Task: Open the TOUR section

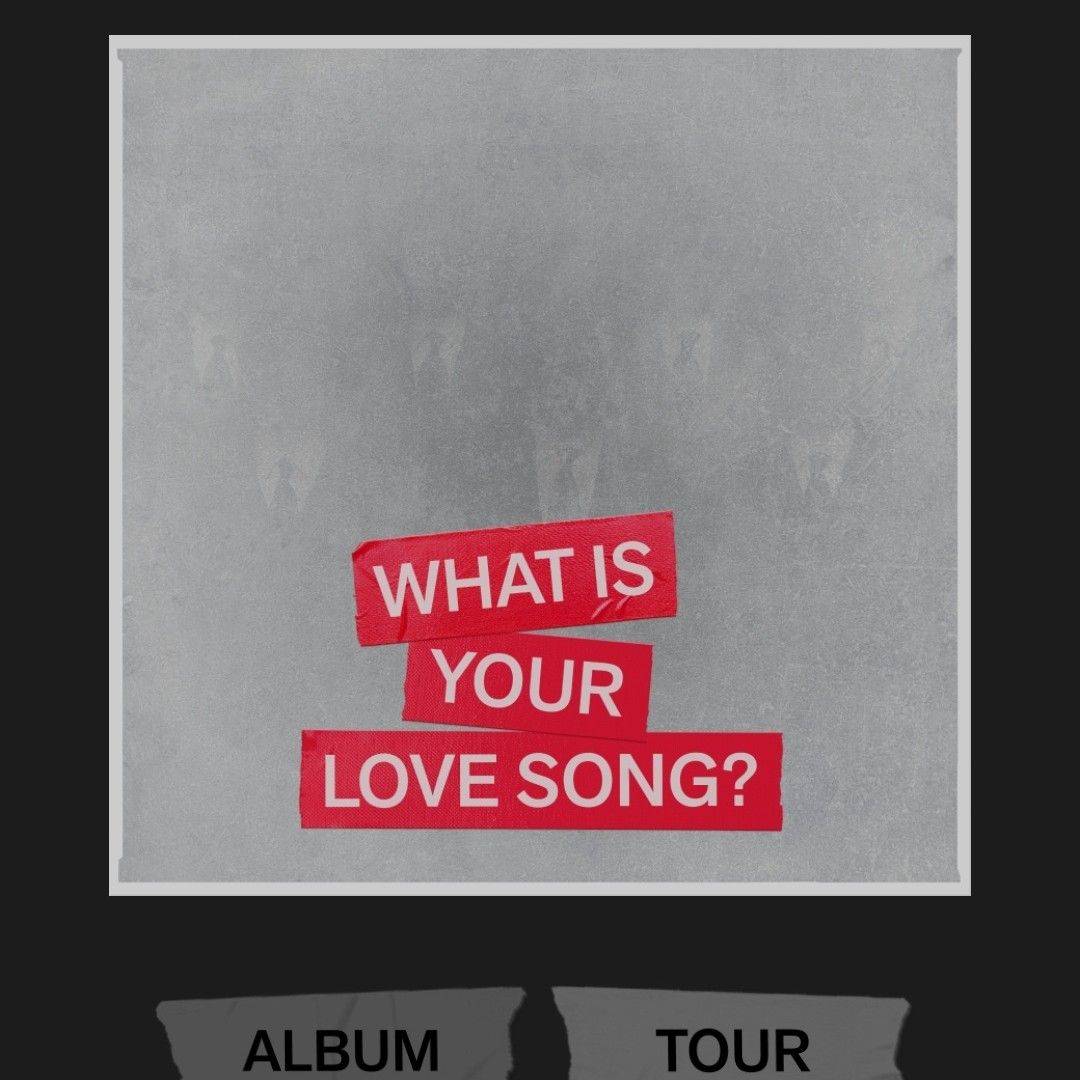Action: tap(732, 1045)
